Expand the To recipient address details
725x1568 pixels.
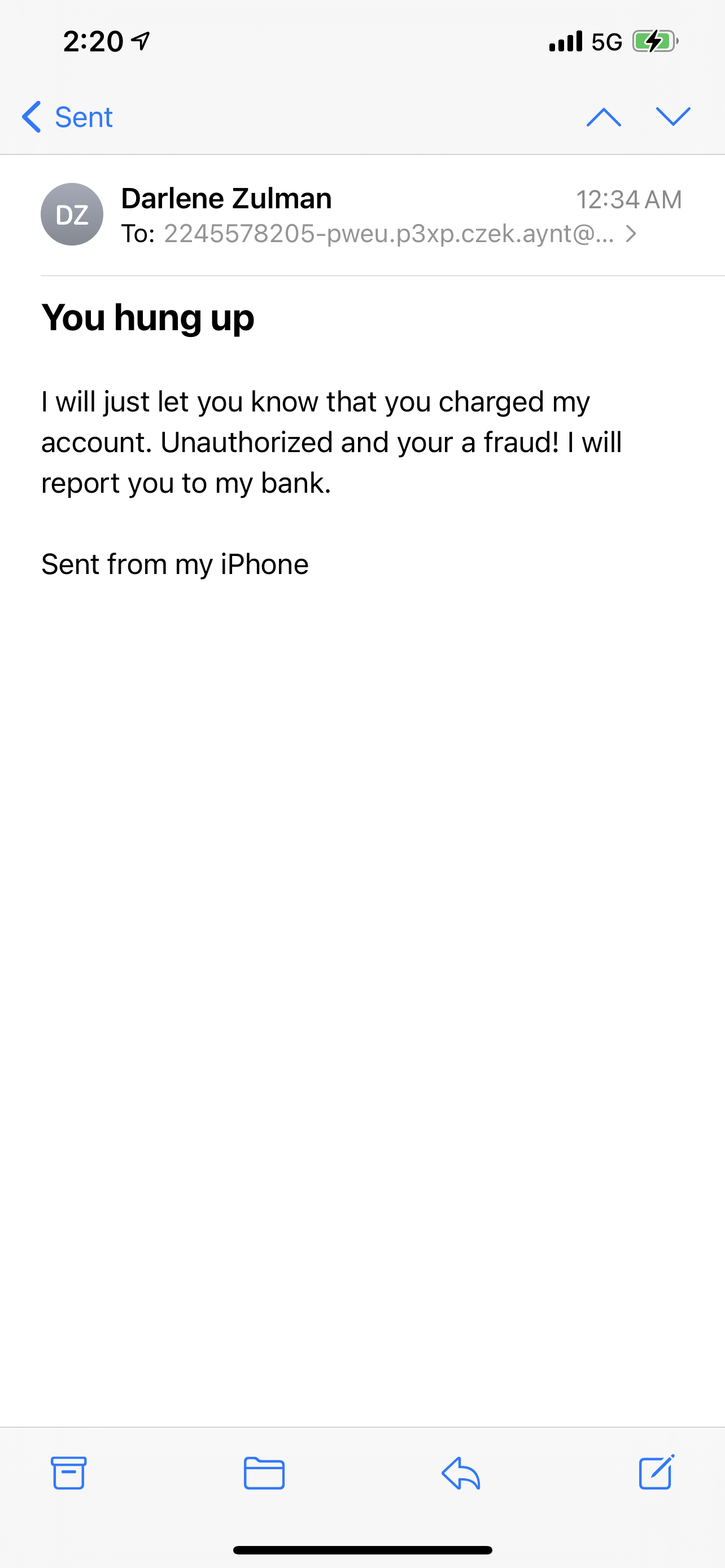coord(631,234)
